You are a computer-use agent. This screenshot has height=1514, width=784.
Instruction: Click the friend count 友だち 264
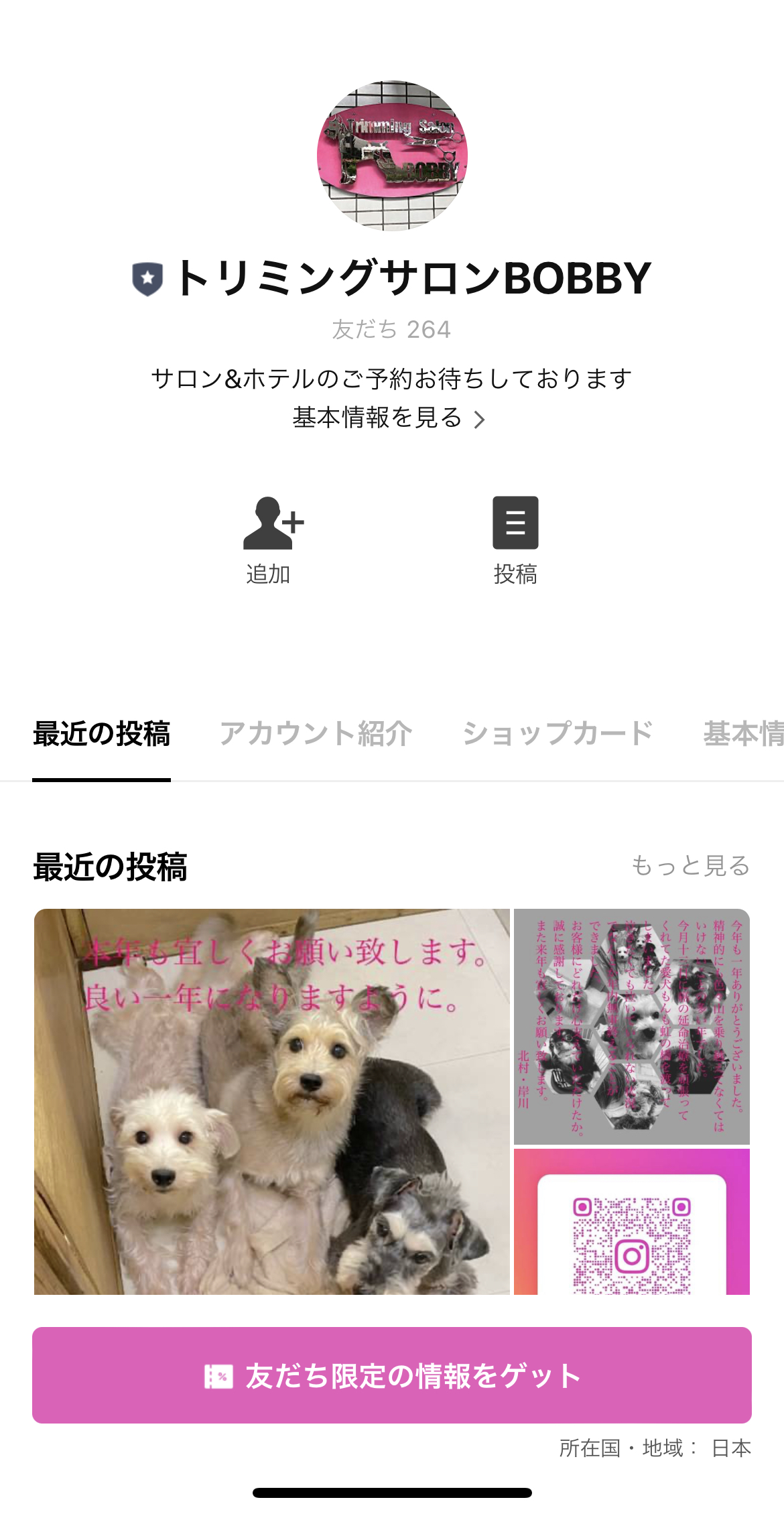[392, 329]
